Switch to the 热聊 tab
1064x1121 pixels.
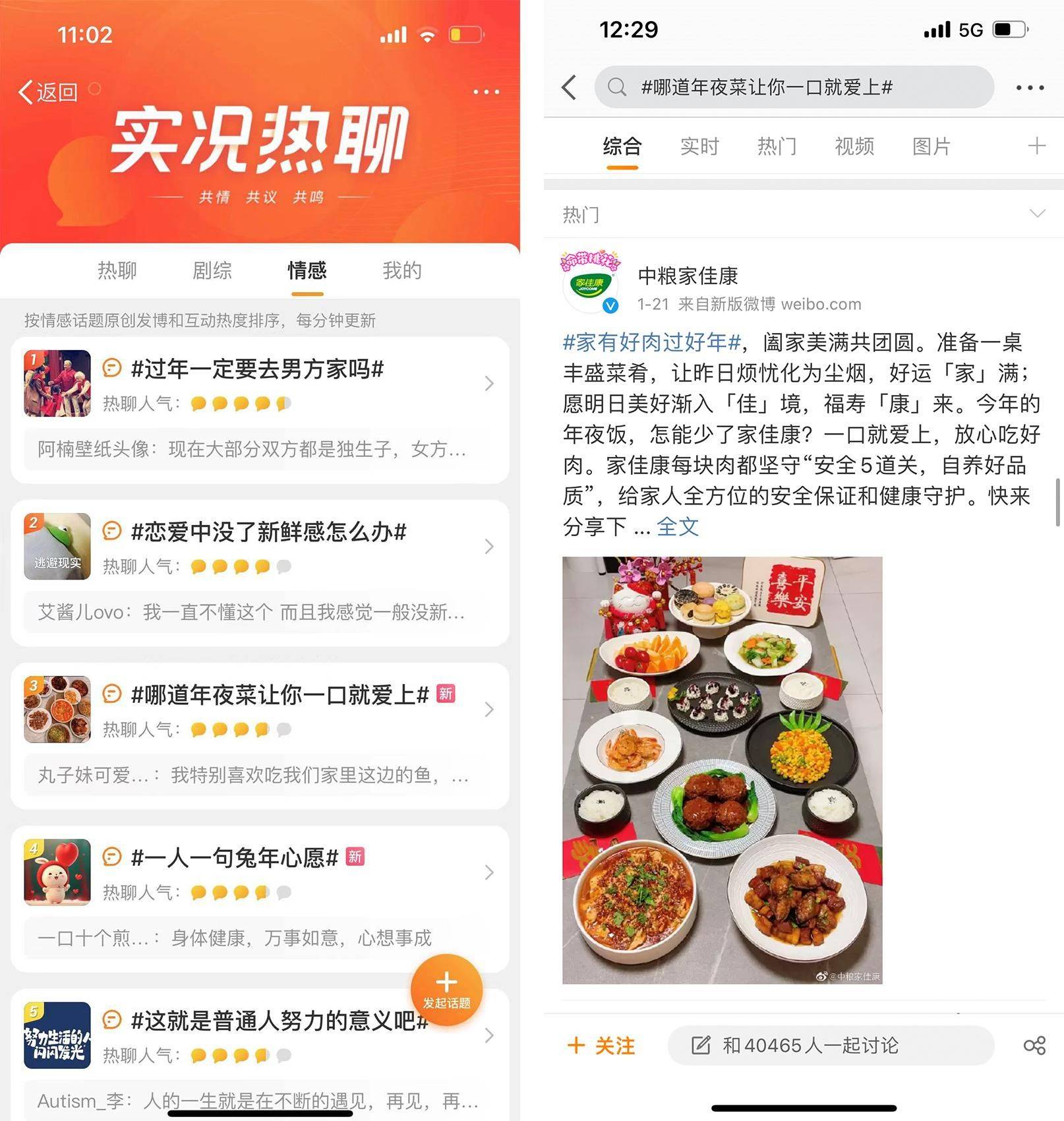coord(117,270)
